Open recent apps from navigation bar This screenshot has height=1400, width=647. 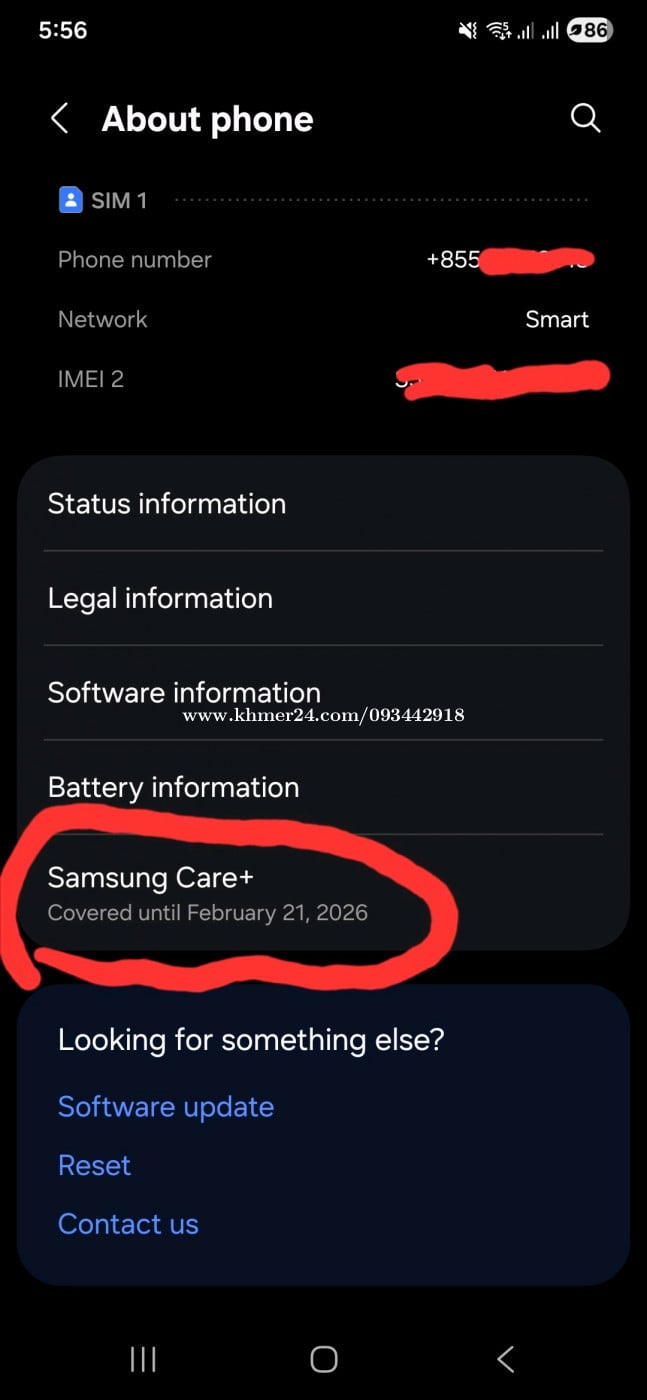pos(143,1358)
